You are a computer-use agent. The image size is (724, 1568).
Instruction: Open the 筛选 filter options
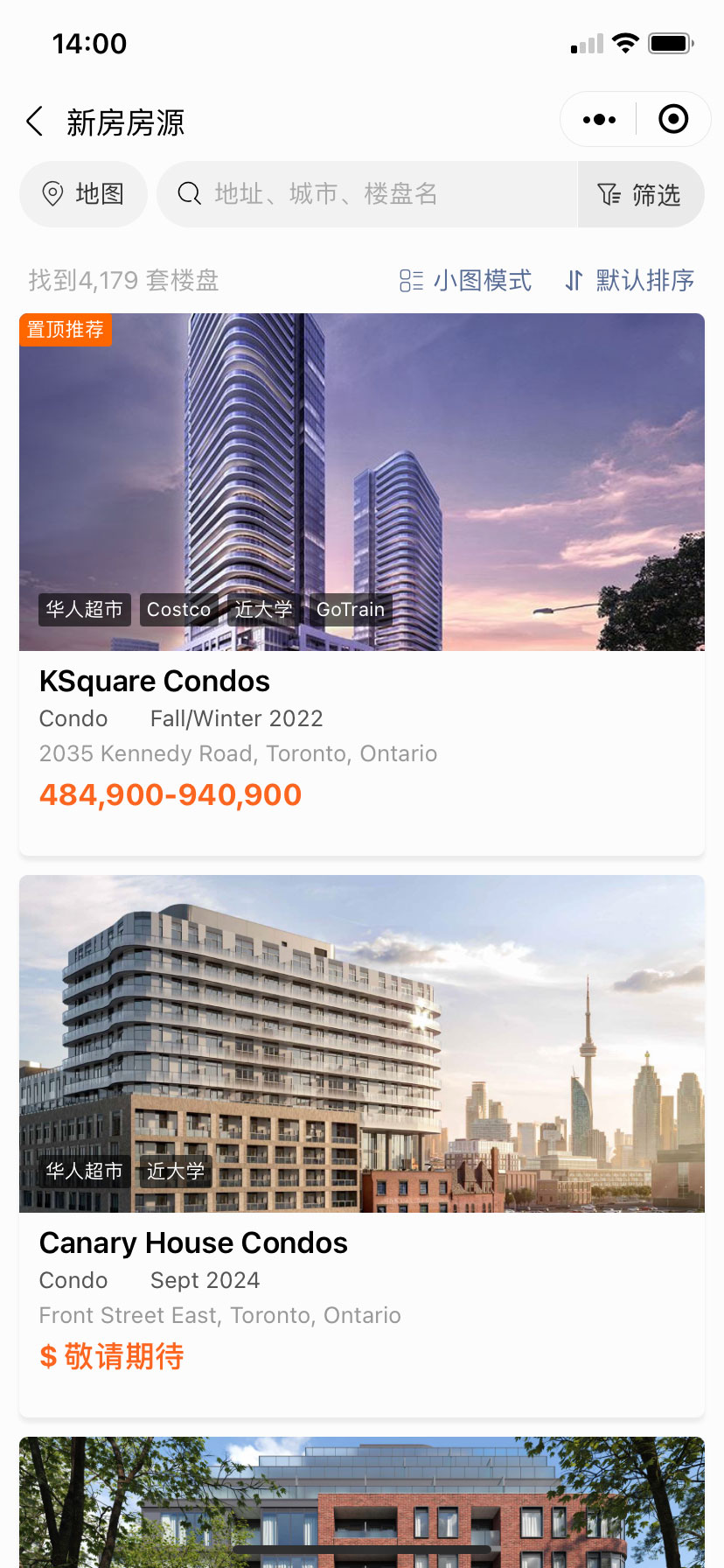640,194
